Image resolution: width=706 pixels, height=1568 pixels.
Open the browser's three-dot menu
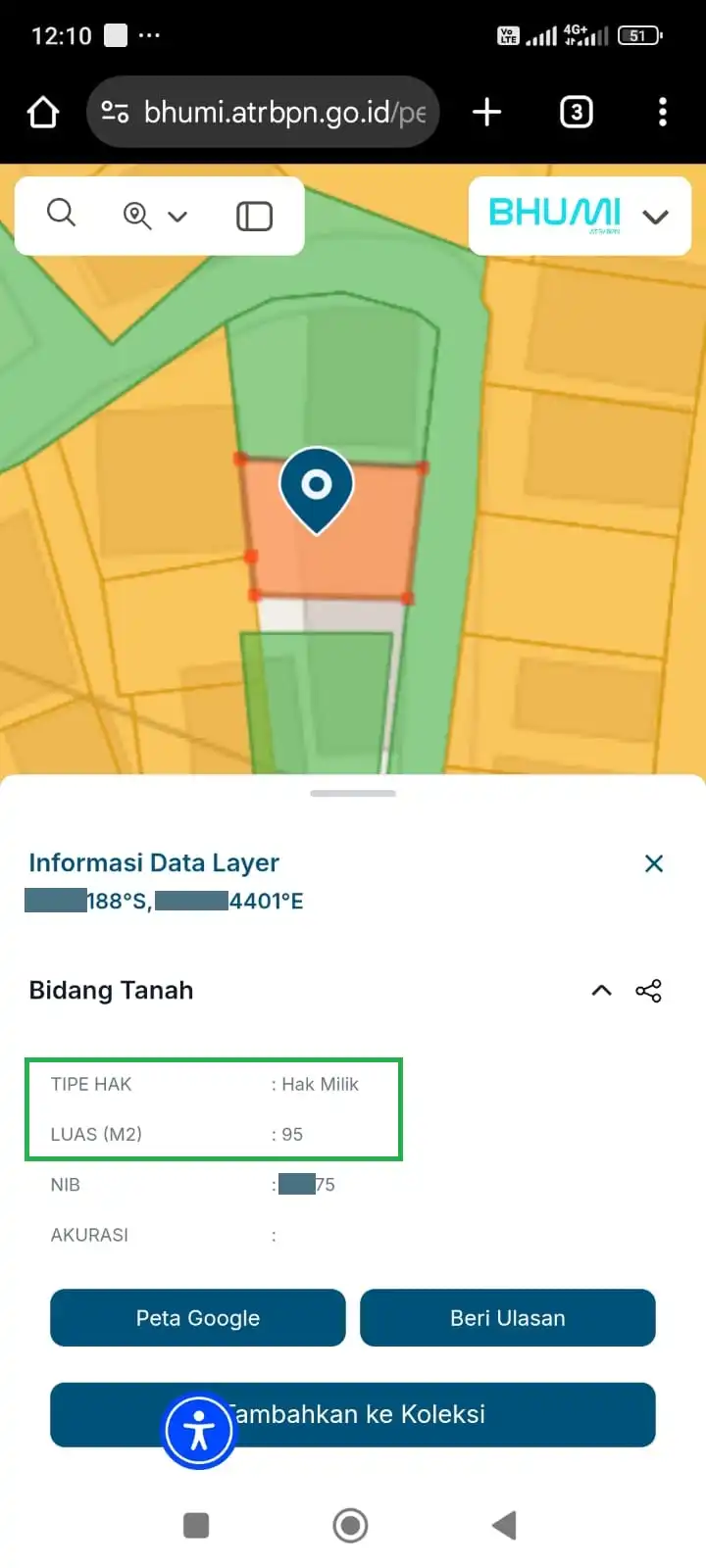(663, 113)
